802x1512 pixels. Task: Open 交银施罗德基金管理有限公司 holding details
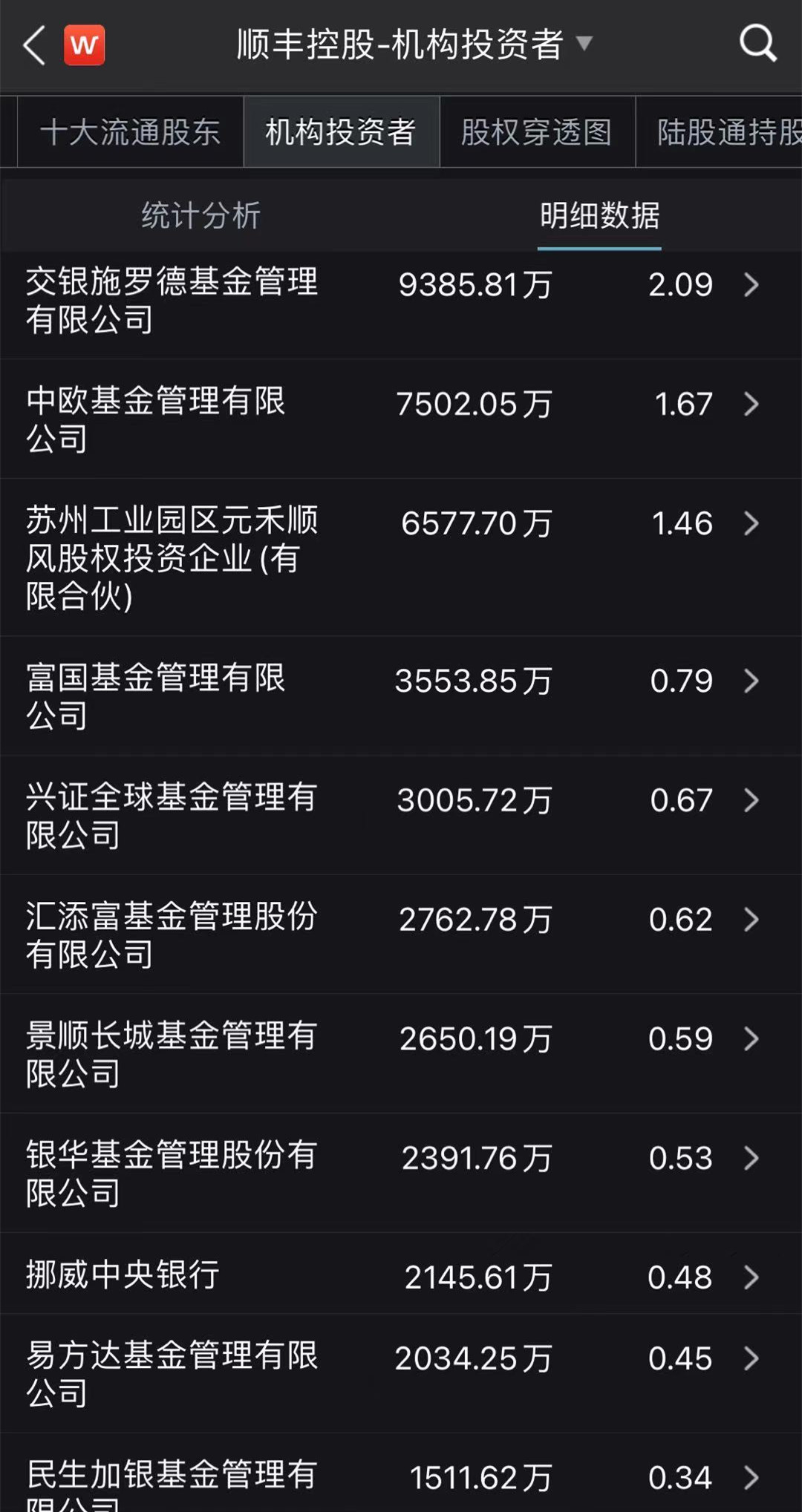click(401, 302)
